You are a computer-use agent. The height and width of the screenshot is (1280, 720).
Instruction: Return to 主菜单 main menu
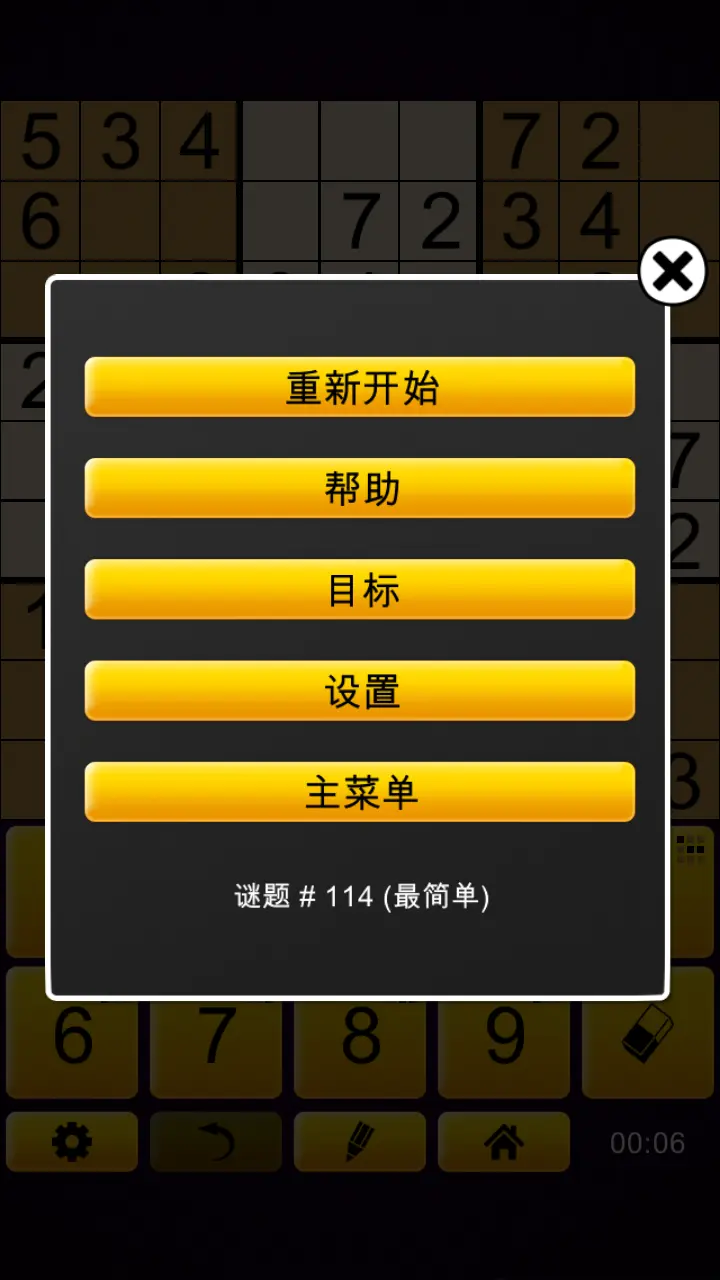pos(360,790)
